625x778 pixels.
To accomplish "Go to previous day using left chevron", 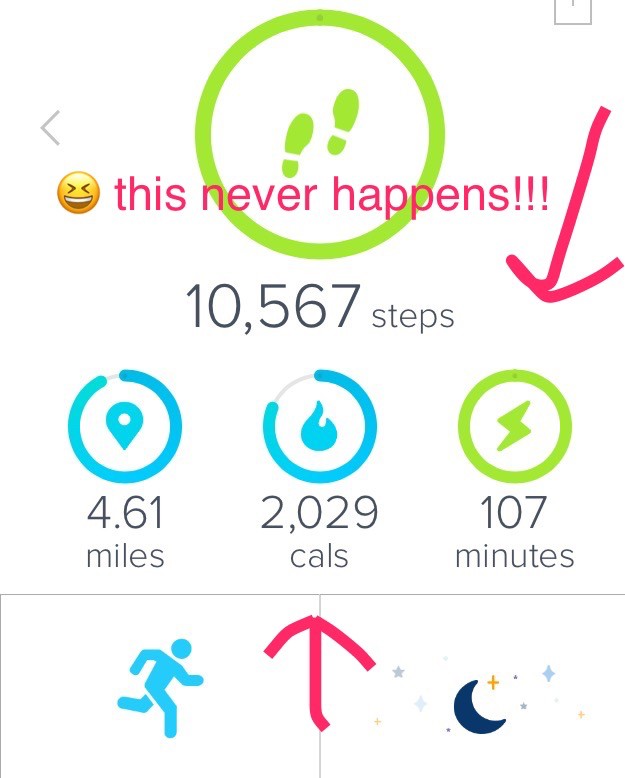I will (50, 128).
